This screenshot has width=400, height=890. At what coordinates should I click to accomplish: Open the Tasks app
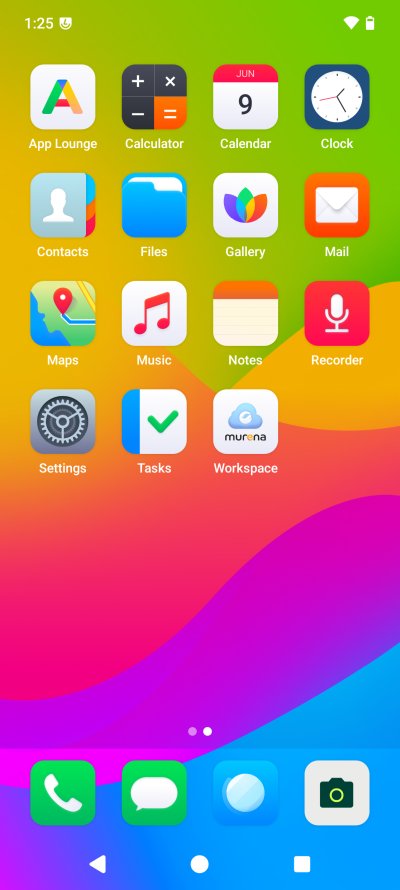(x=154, y=421)
